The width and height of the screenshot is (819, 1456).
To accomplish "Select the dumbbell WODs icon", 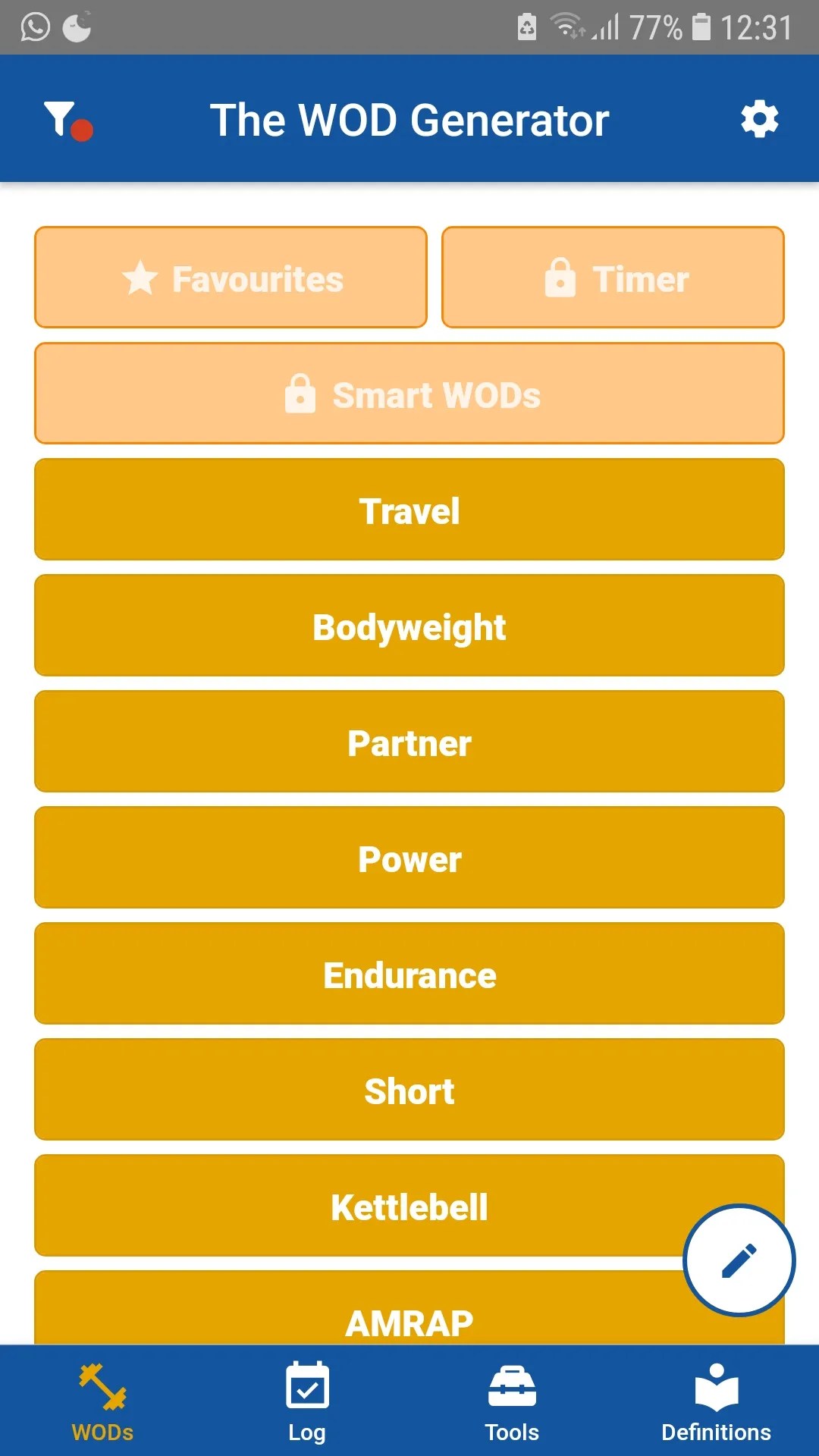I will coord(102,1386).
